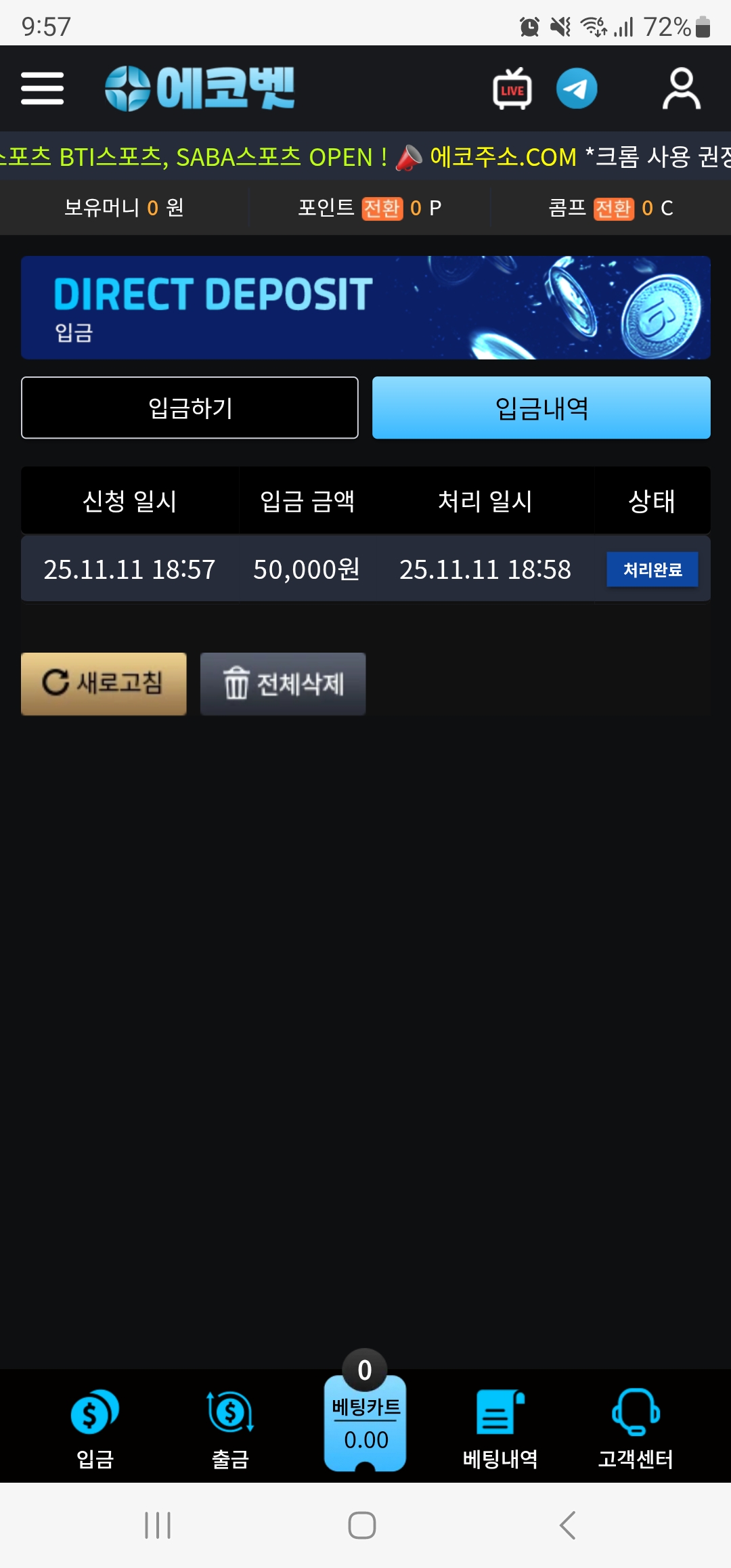Open system recent apps
The image size is (731, 1568).
(x=158, y=1525)
